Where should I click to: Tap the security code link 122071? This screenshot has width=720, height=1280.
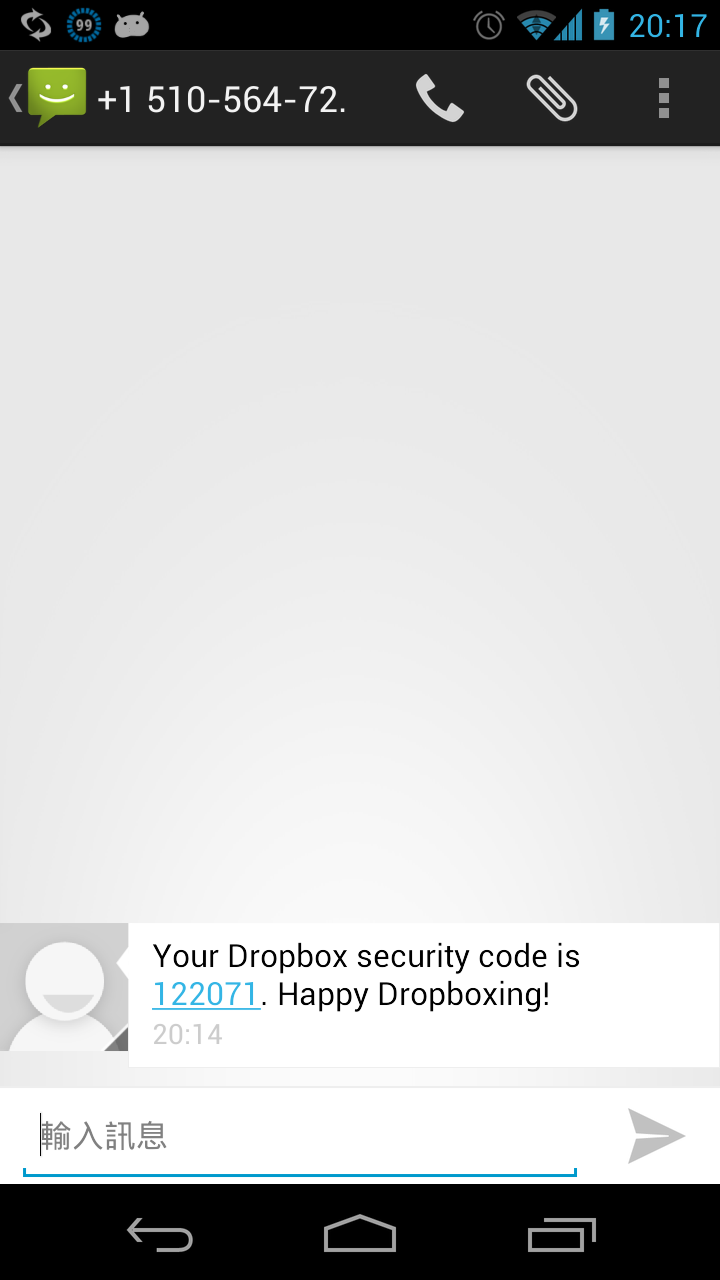click(x=206, y=995)
